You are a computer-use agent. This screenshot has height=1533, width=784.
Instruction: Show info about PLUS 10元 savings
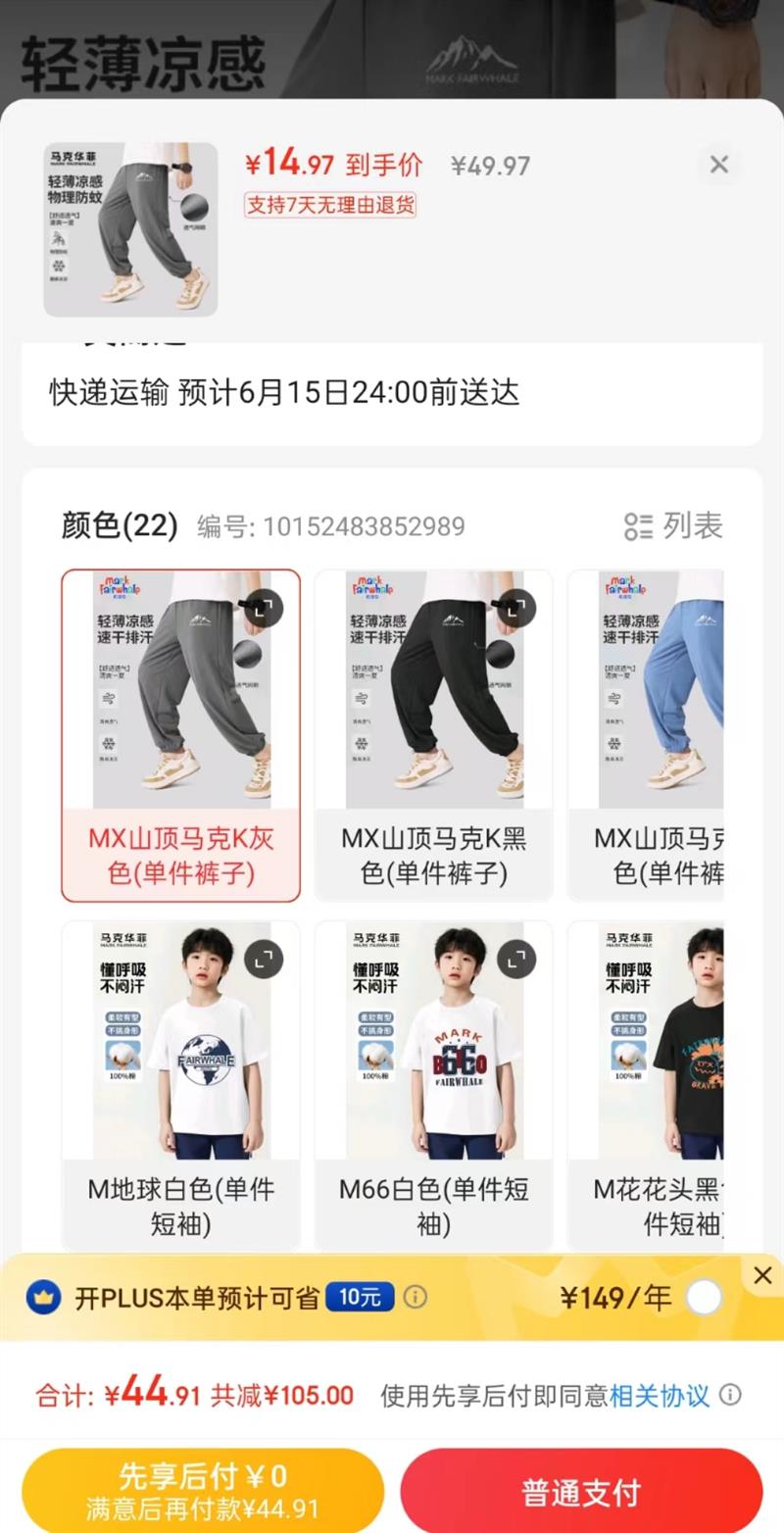(x=416, y=1298)
